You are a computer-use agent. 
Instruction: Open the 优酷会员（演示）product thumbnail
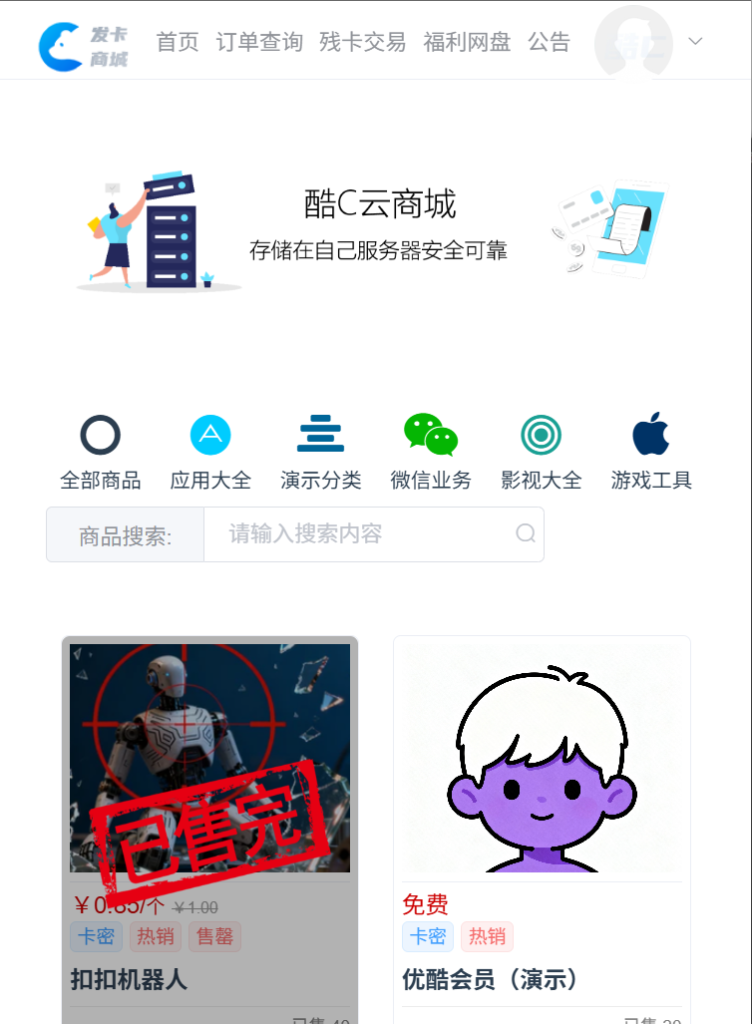tap(541, 757)
